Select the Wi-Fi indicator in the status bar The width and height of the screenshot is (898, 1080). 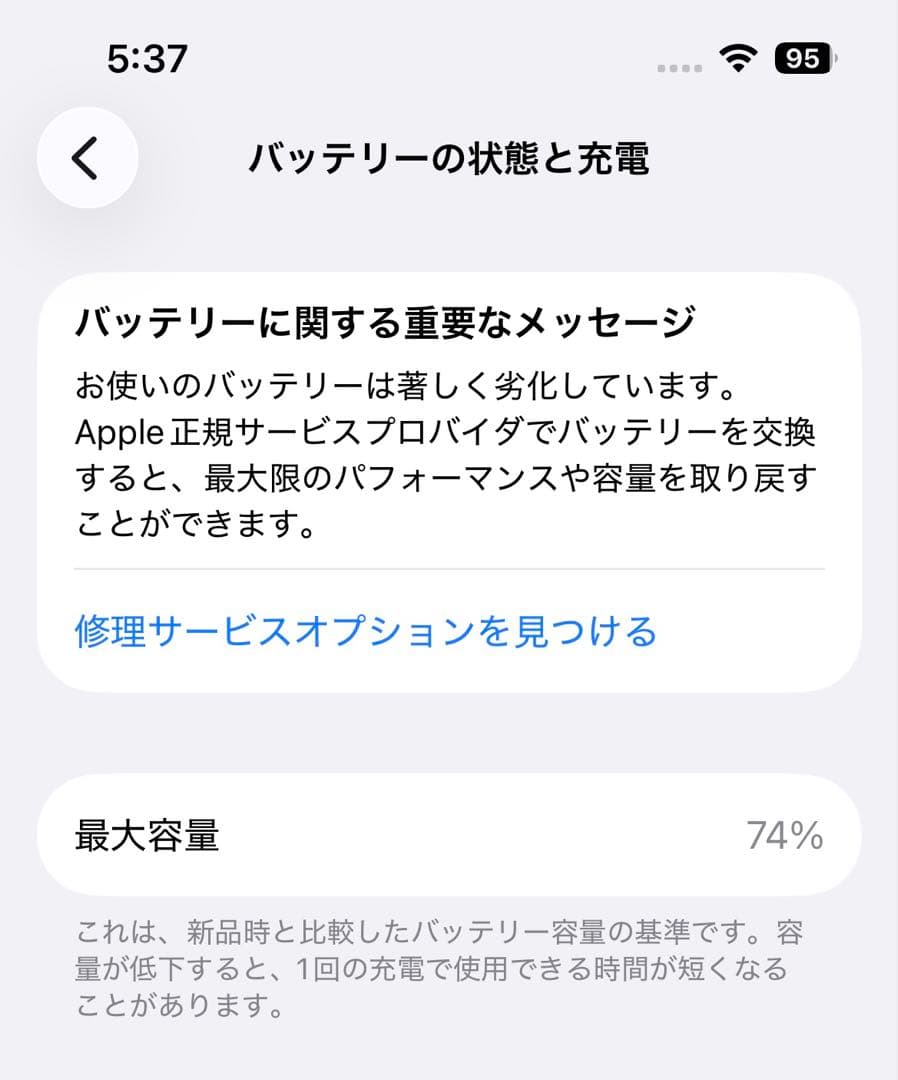pyautogui.click(x=737, y=61)
